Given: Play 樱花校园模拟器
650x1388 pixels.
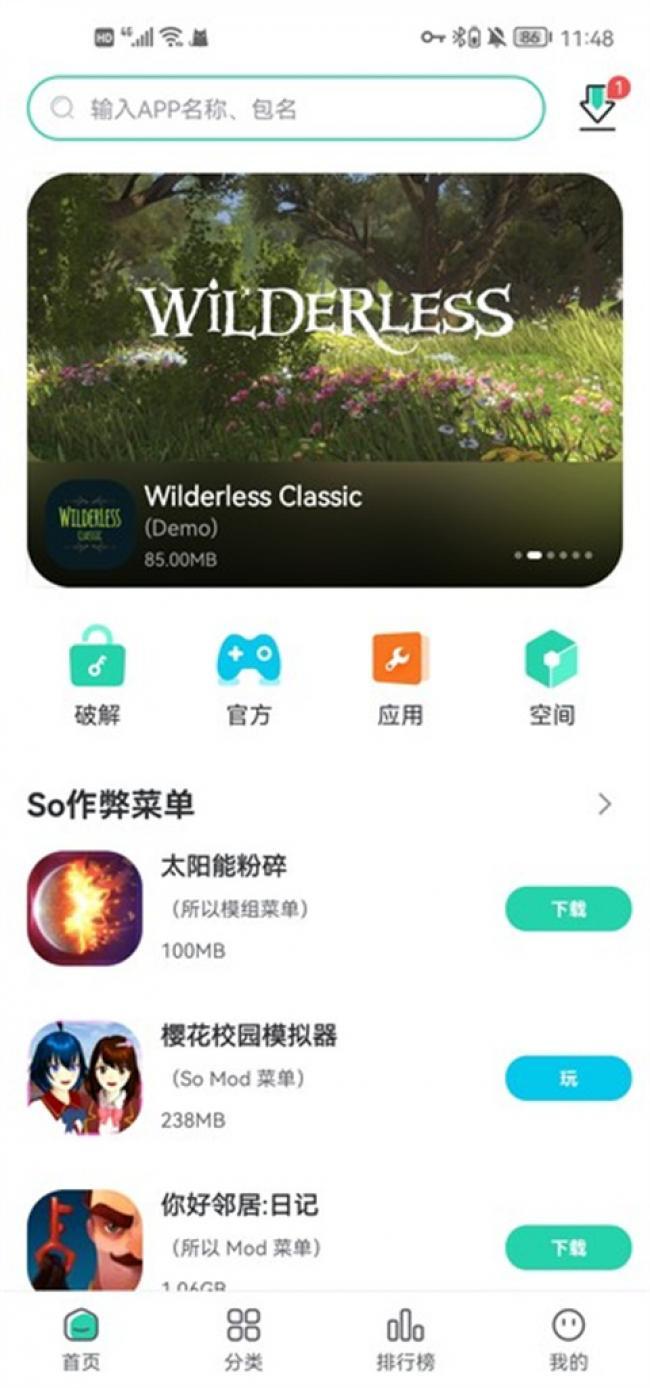Looking at the screenshot, I should click(568, 1079).
